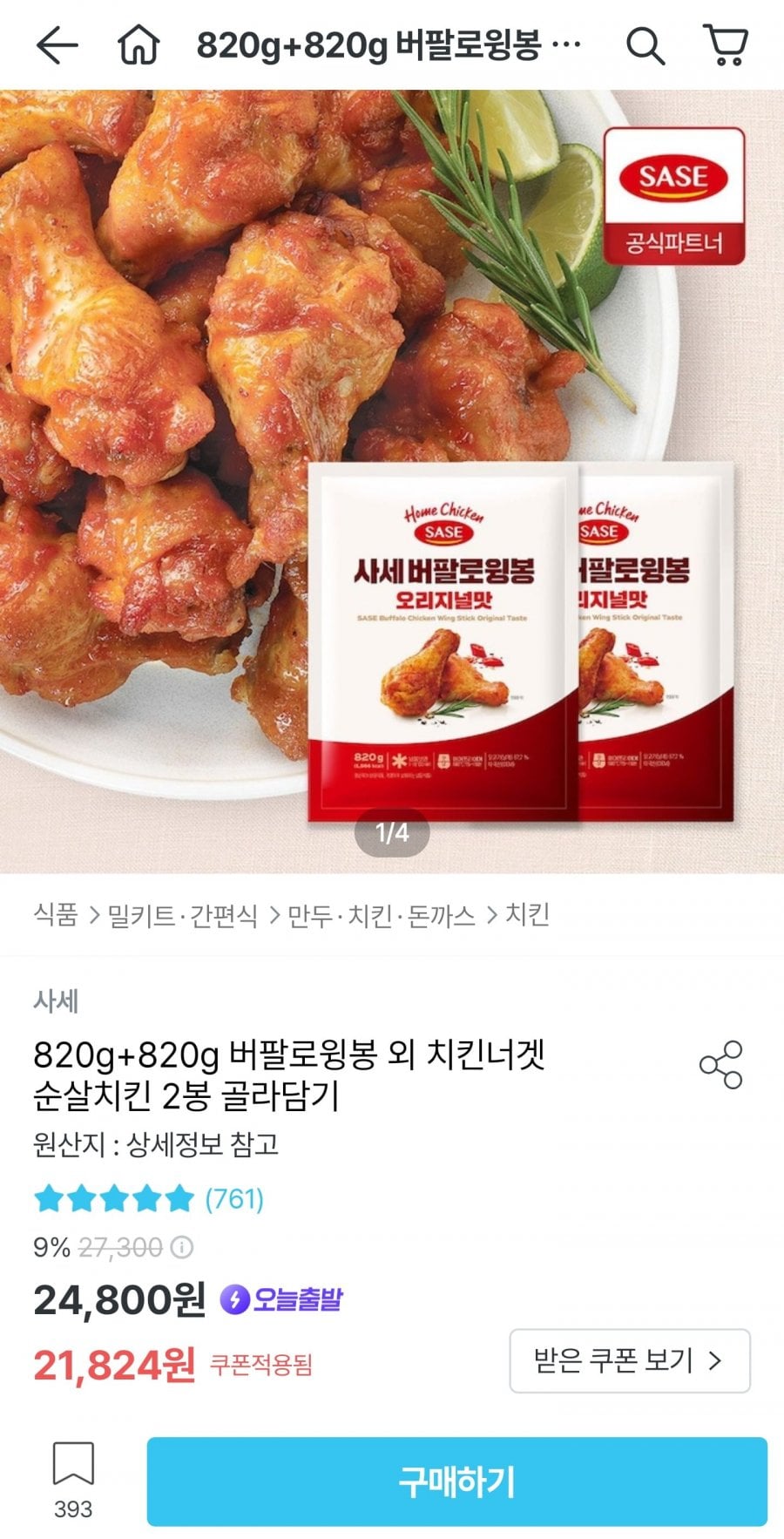Viewport: 784px width, 1539px height.
Task: Open the 밀키트·간편식 breadcrumb category
Action: [182, 915]
